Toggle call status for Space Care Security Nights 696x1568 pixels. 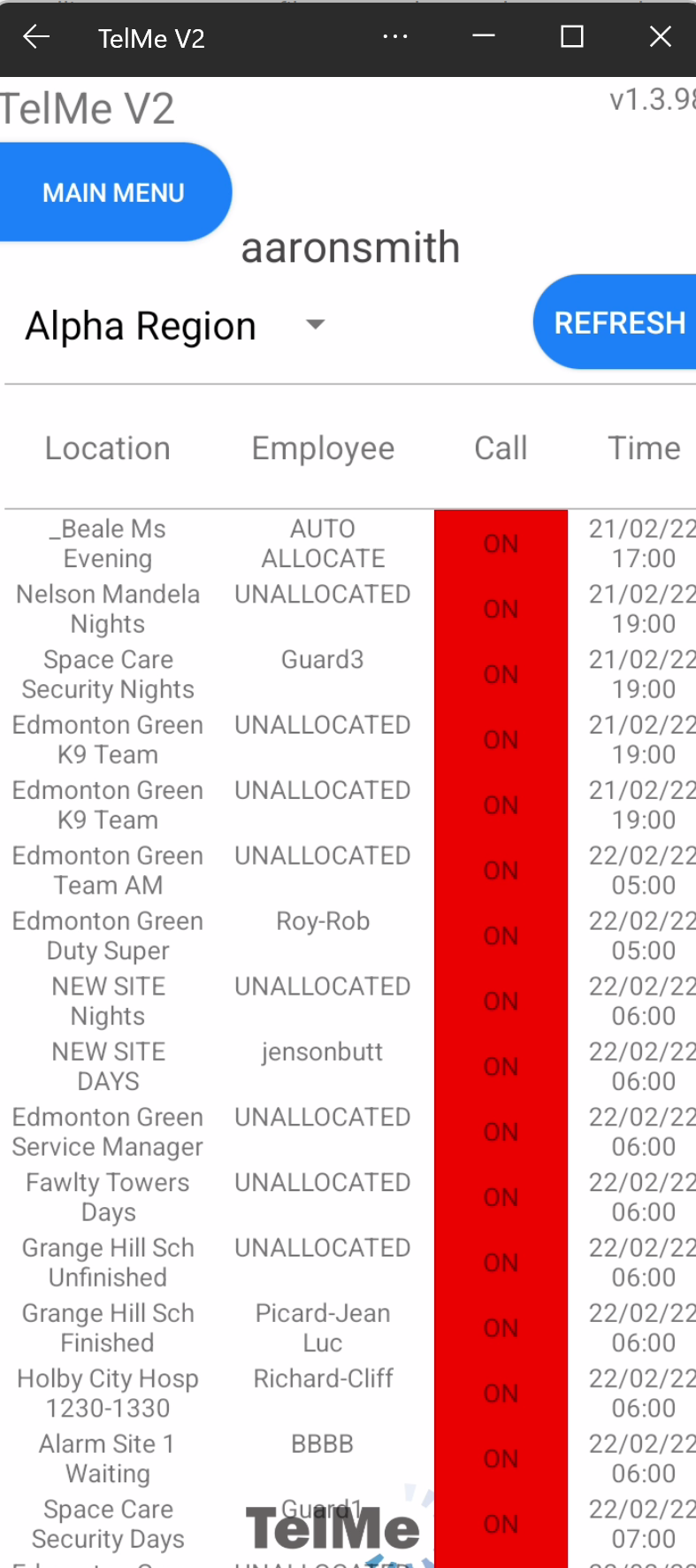(501, 673)
